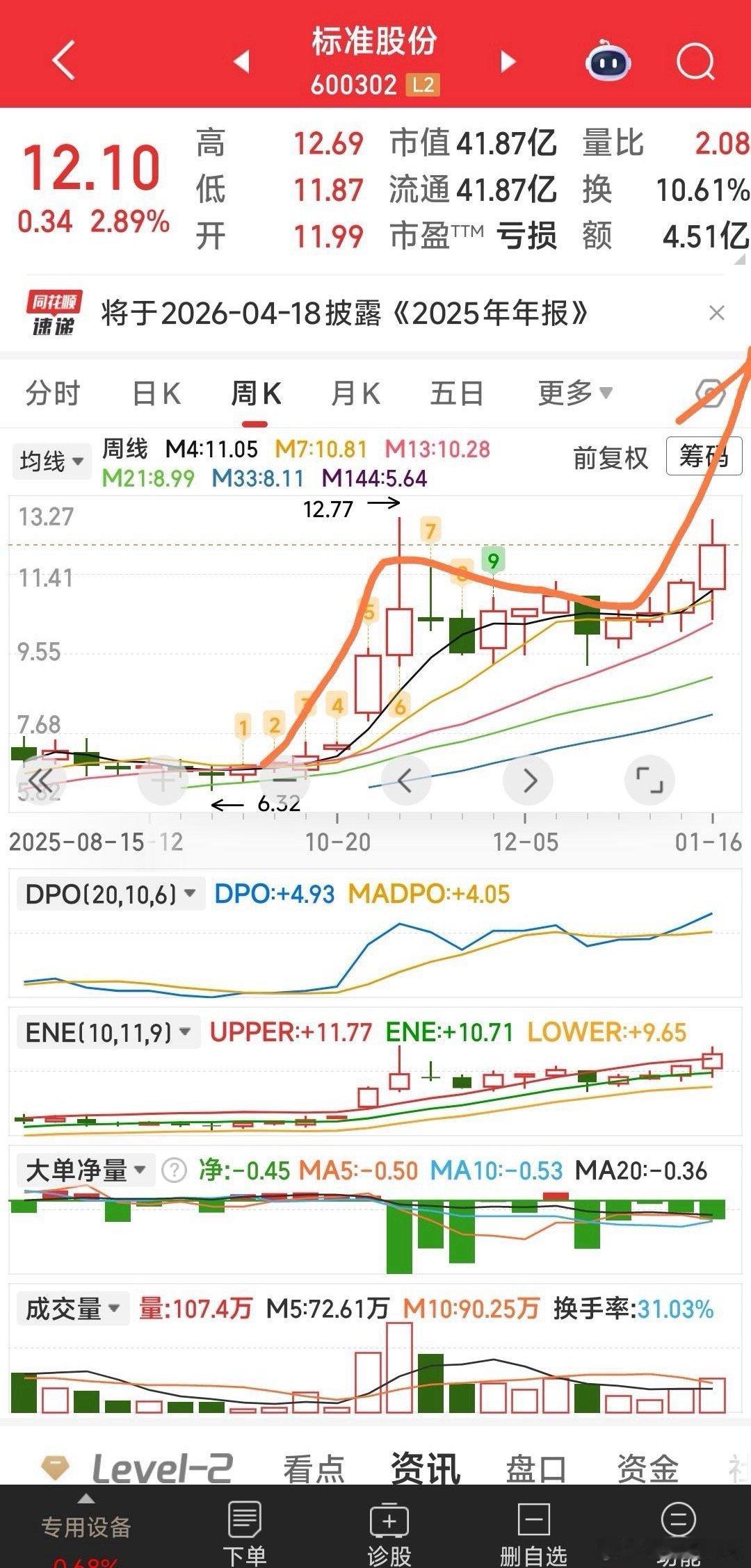Screen dimensions: 751x1568
Task: Open stock search
Action: tap(695, 63)
